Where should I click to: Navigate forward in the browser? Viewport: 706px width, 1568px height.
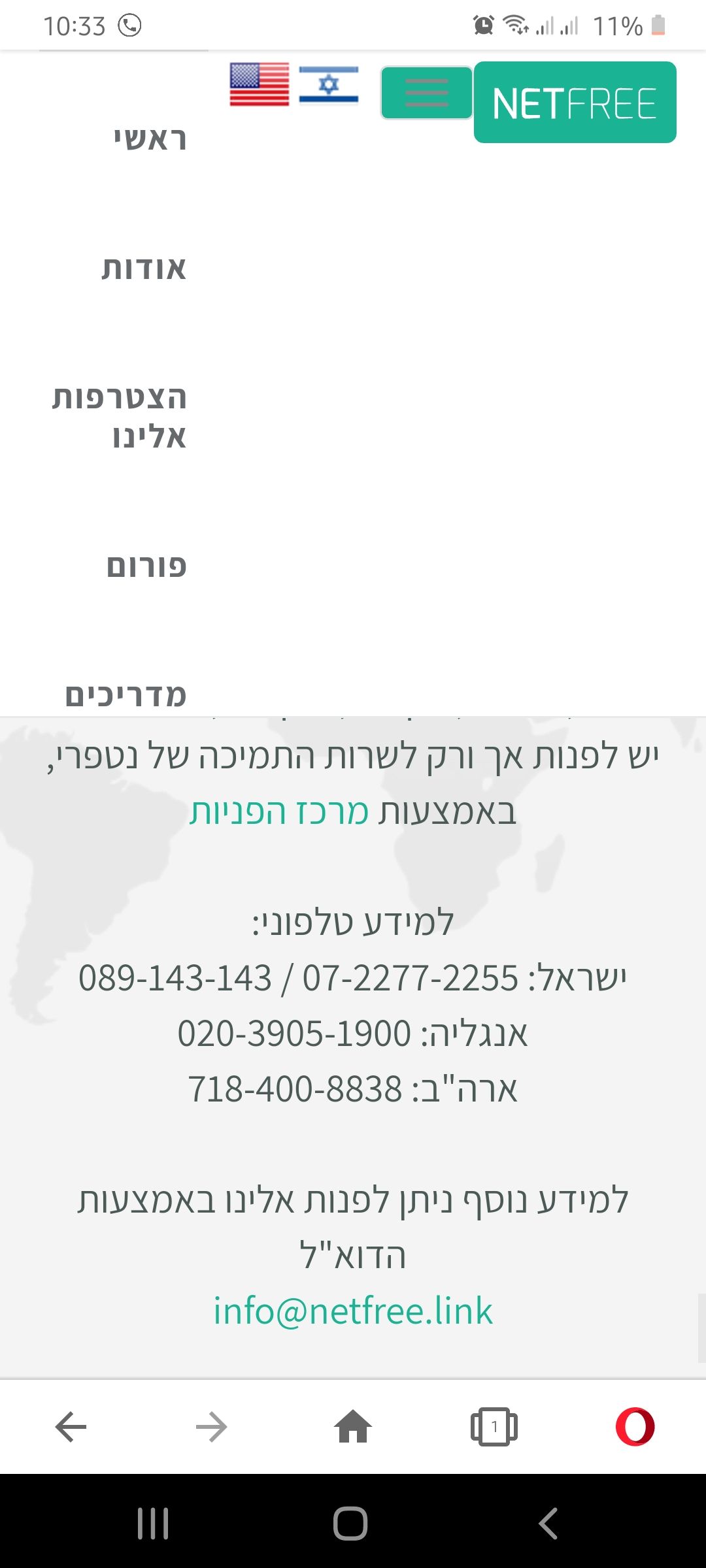tap(211, 1427)
